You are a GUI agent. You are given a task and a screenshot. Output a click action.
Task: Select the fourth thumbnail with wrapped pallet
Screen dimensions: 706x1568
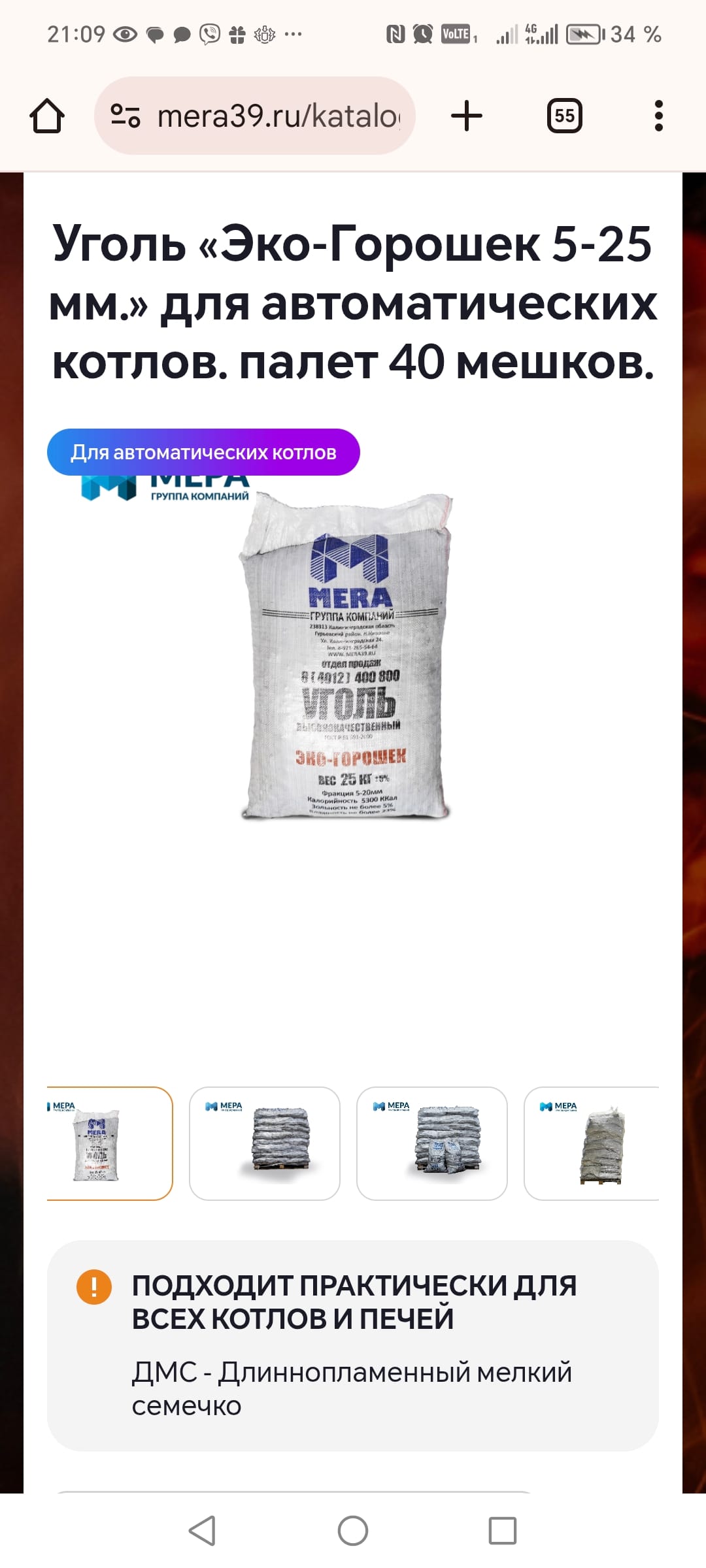click(x=592, y=1143)
